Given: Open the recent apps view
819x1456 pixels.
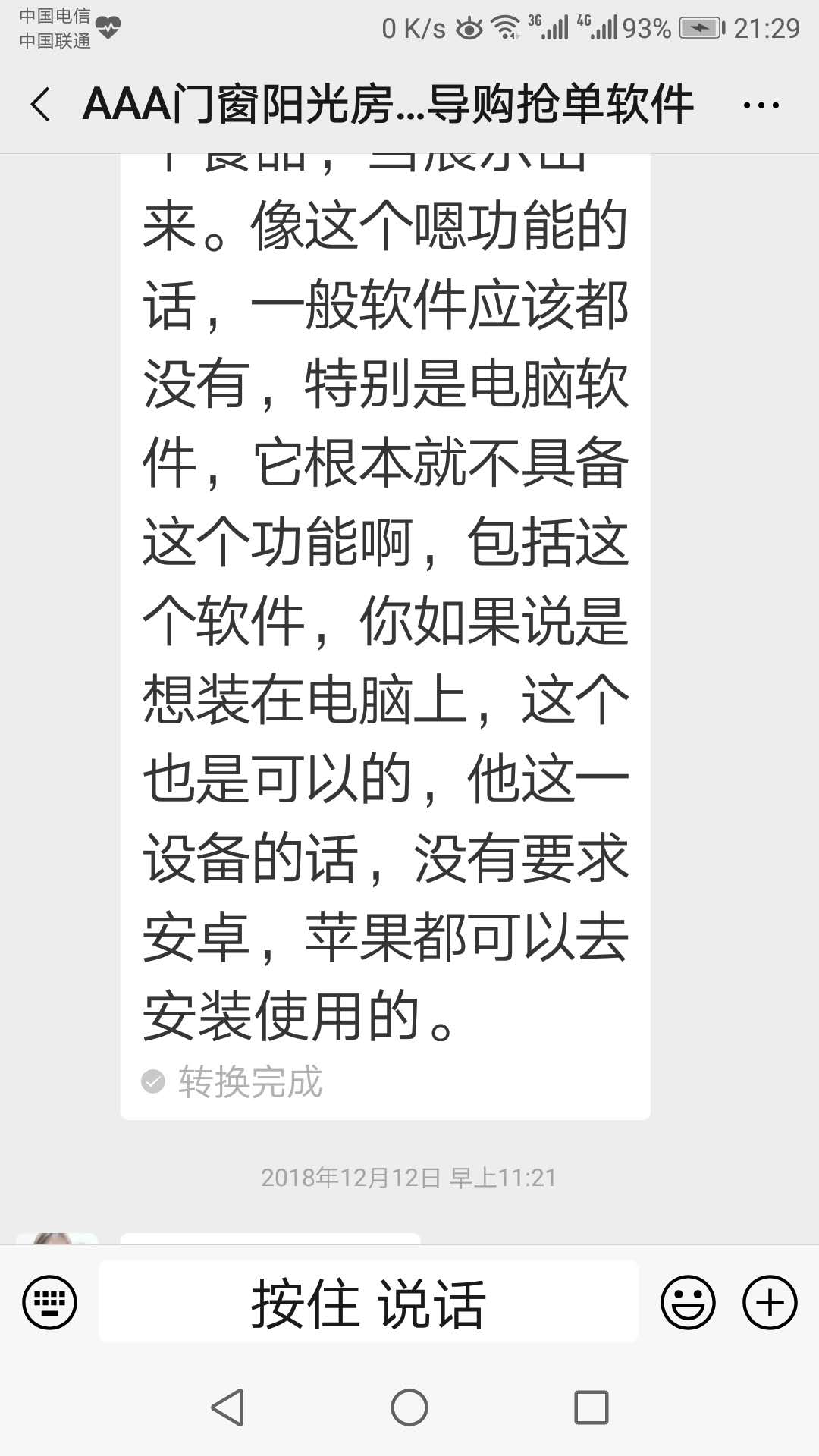Looking at the screenshot, I should [591, 1407].
